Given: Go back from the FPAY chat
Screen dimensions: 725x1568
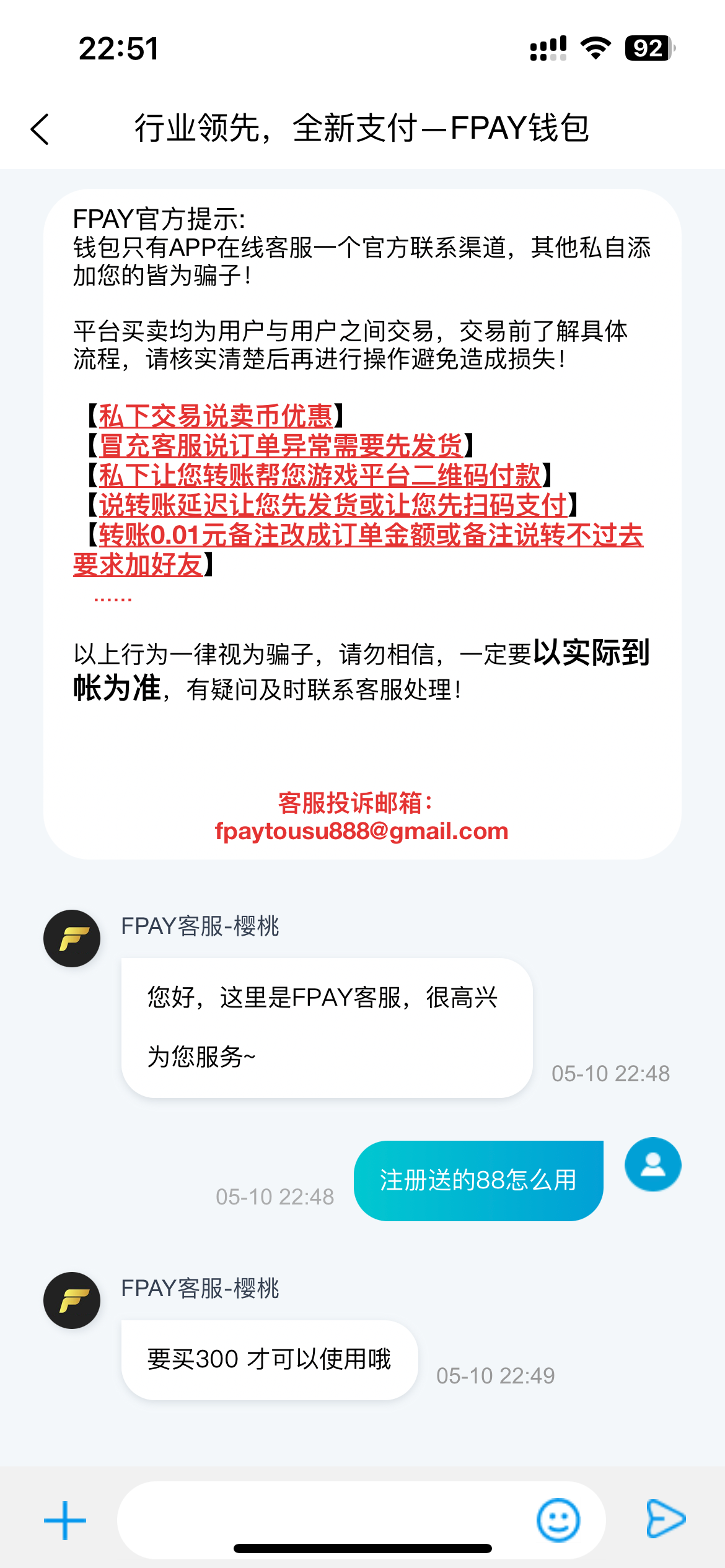Looking at the screenshot, I should [x=40, y=129].
